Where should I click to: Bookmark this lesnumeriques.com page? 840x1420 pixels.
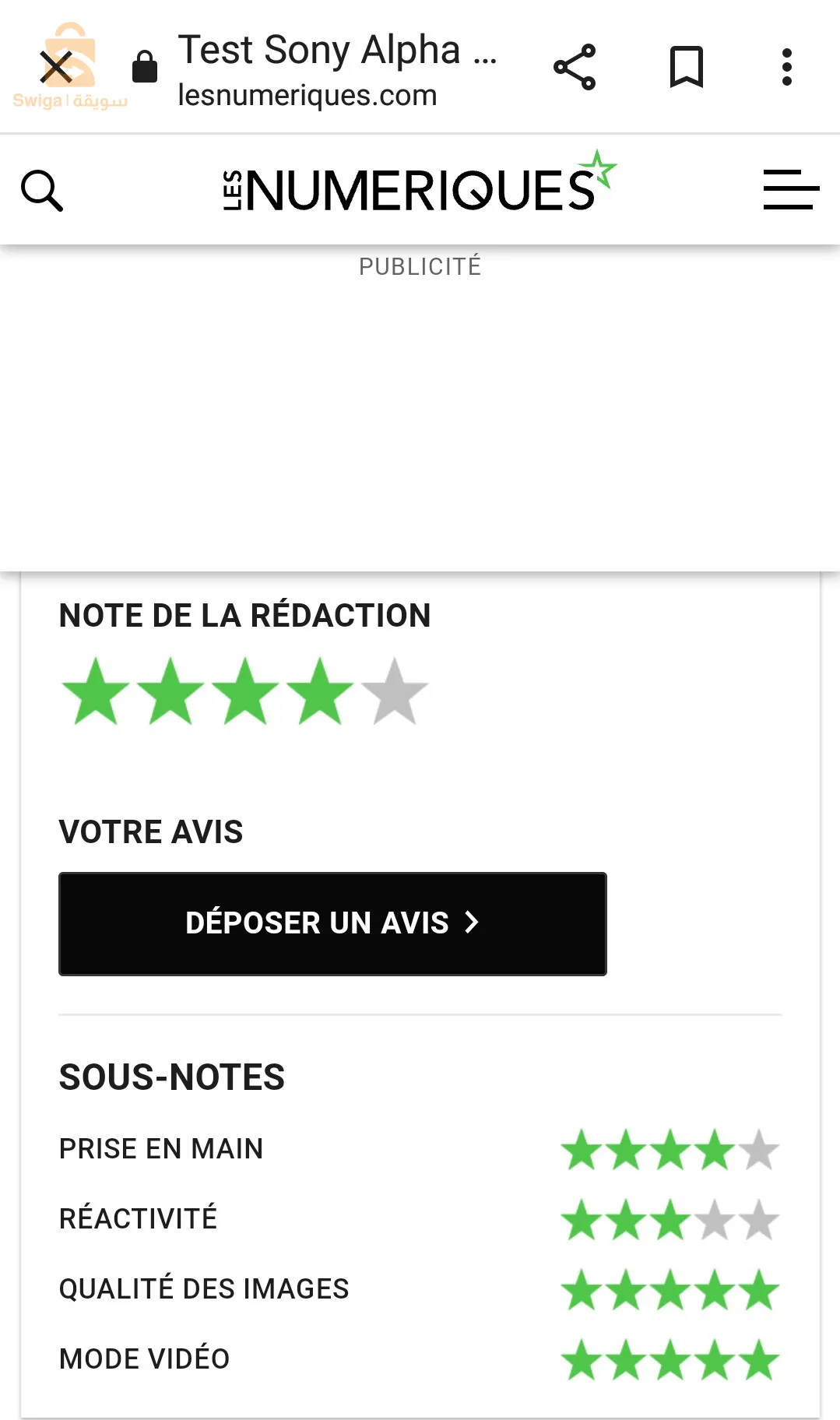coord(687,67)
